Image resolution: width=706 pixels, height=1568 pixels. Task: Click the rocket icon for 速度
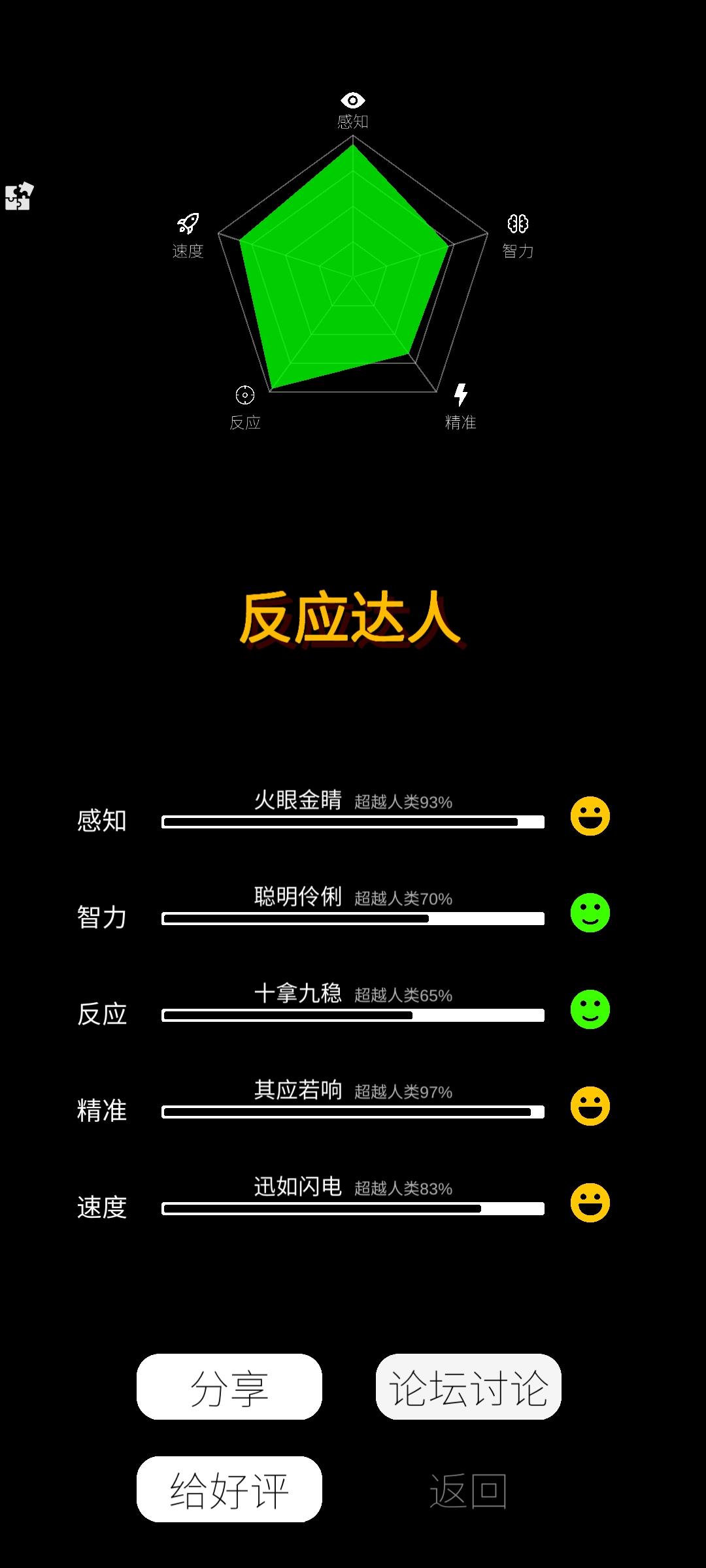pos(187,223)
